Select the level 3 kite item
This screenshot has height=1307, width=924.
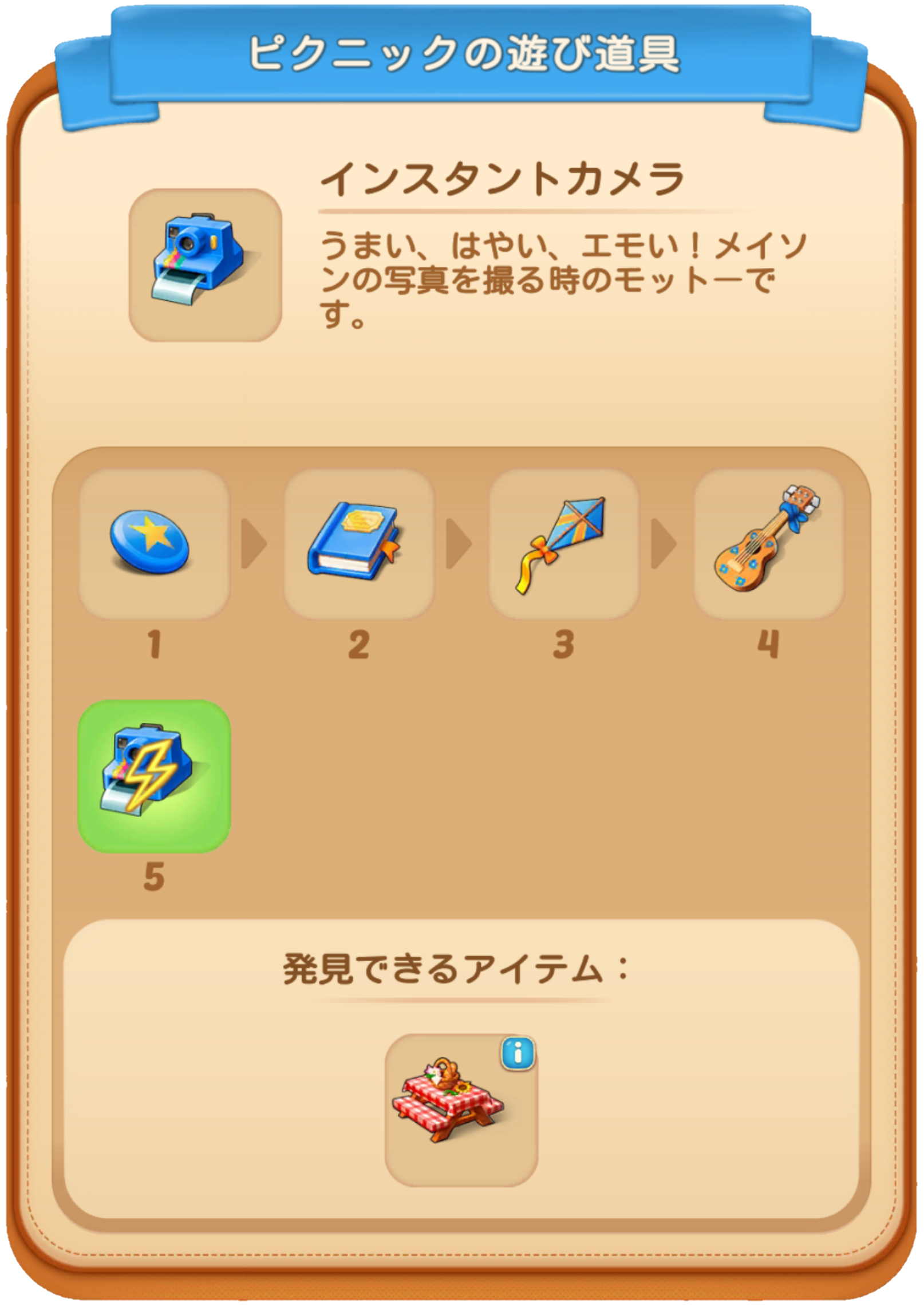pos(563,544)
